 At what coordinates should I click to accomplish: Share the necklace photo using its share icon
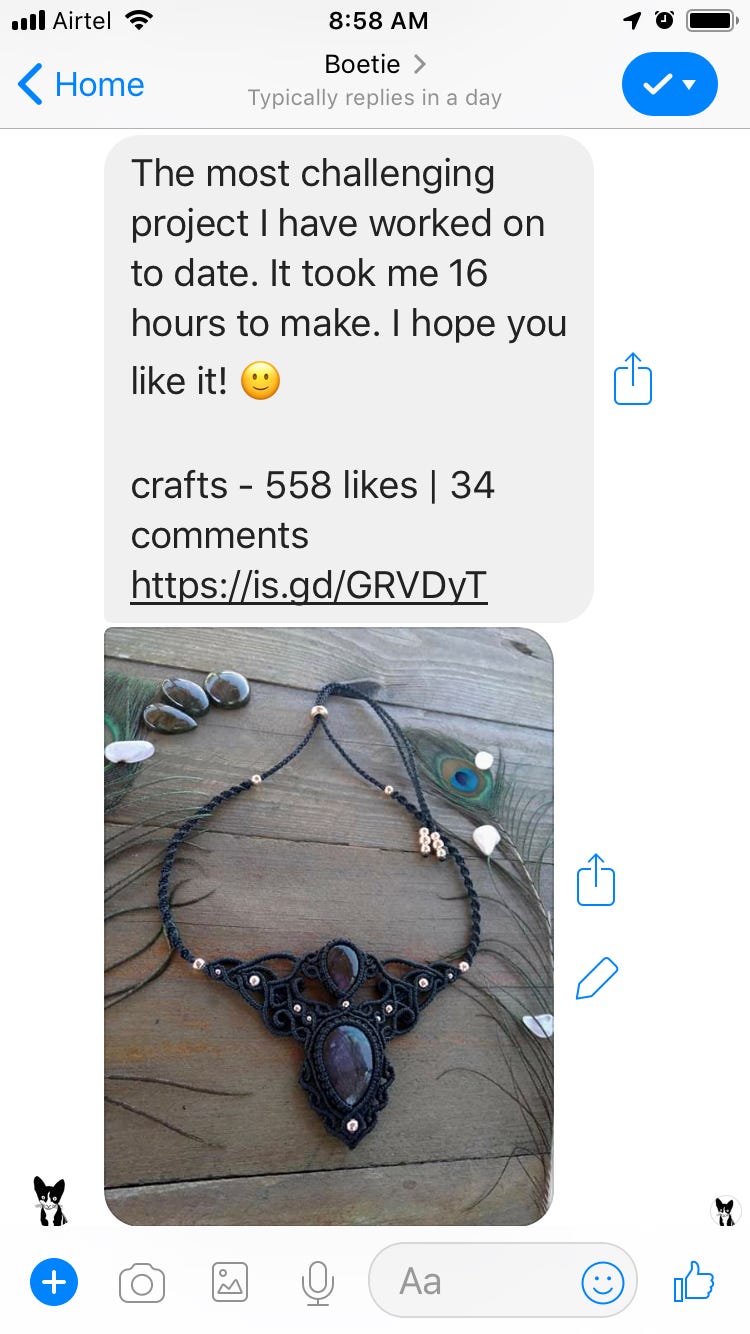pyautogui.click(x=595, y=880)
